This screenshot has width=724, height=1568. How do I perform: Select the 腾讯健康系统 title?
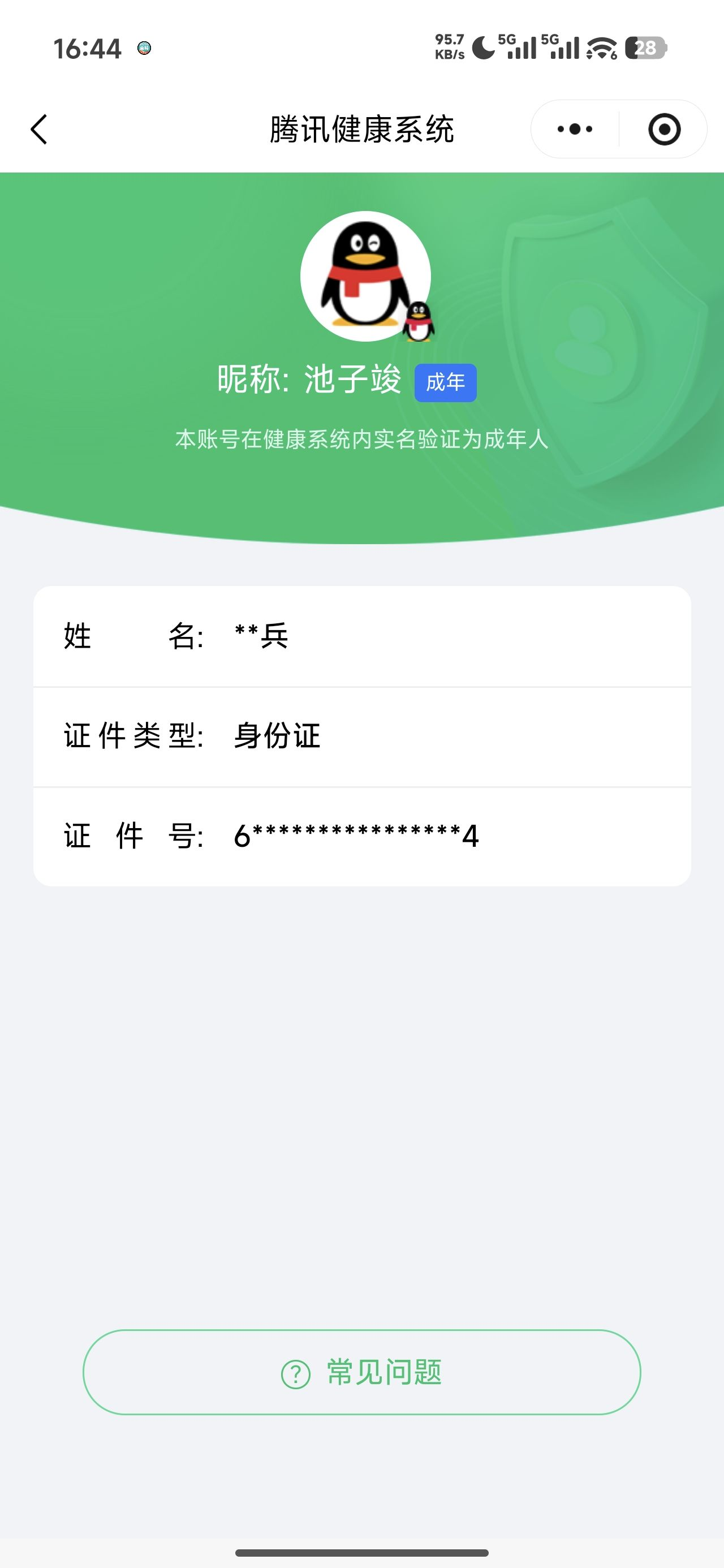click(361, 128)
